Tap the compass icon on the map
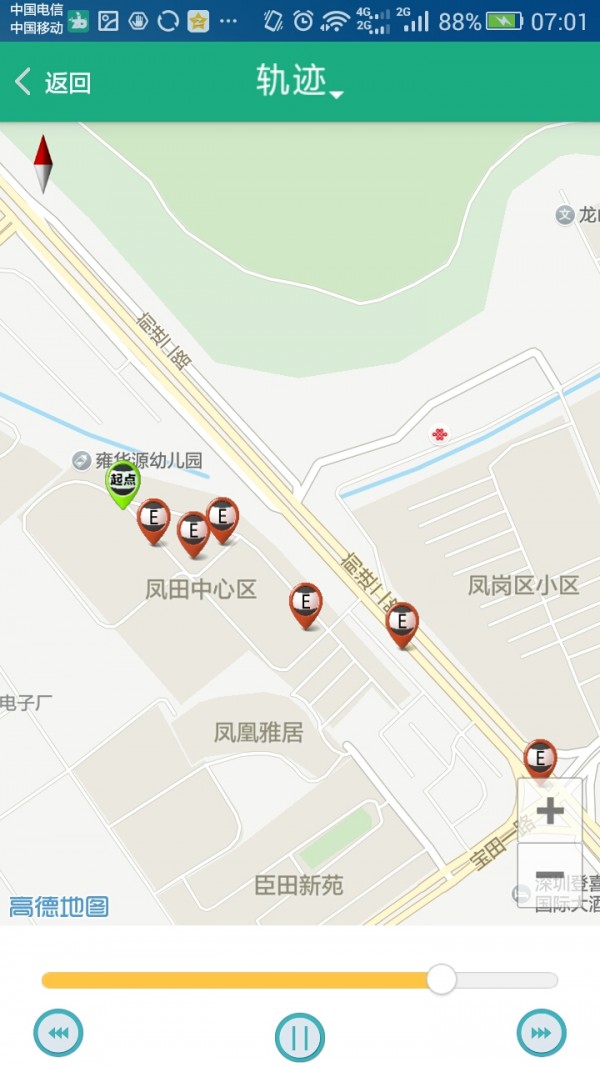The height and width of the screenshot is (1067, 600). (x=43, y=164)
